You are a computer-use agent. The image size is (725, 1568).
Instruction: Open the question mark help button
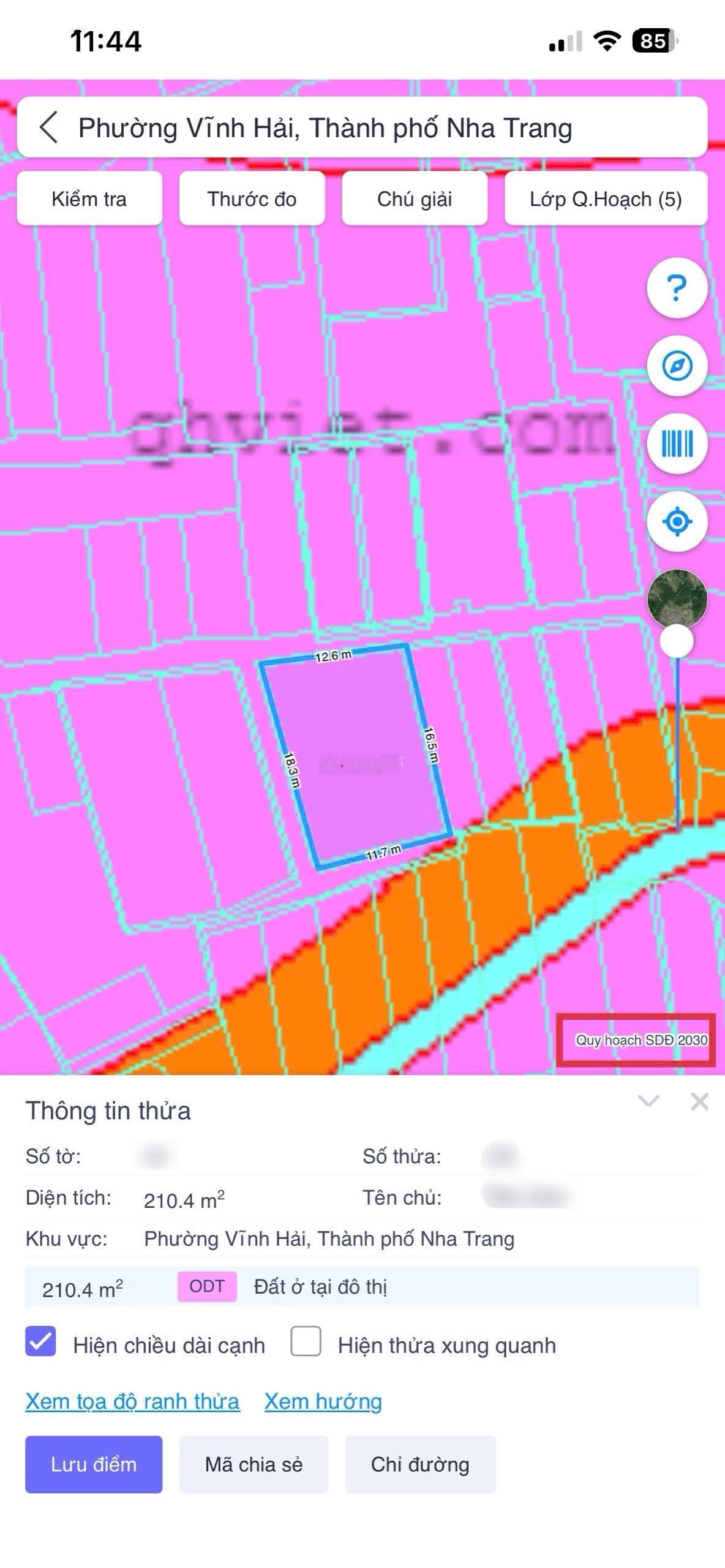click(x=677, y=288)
